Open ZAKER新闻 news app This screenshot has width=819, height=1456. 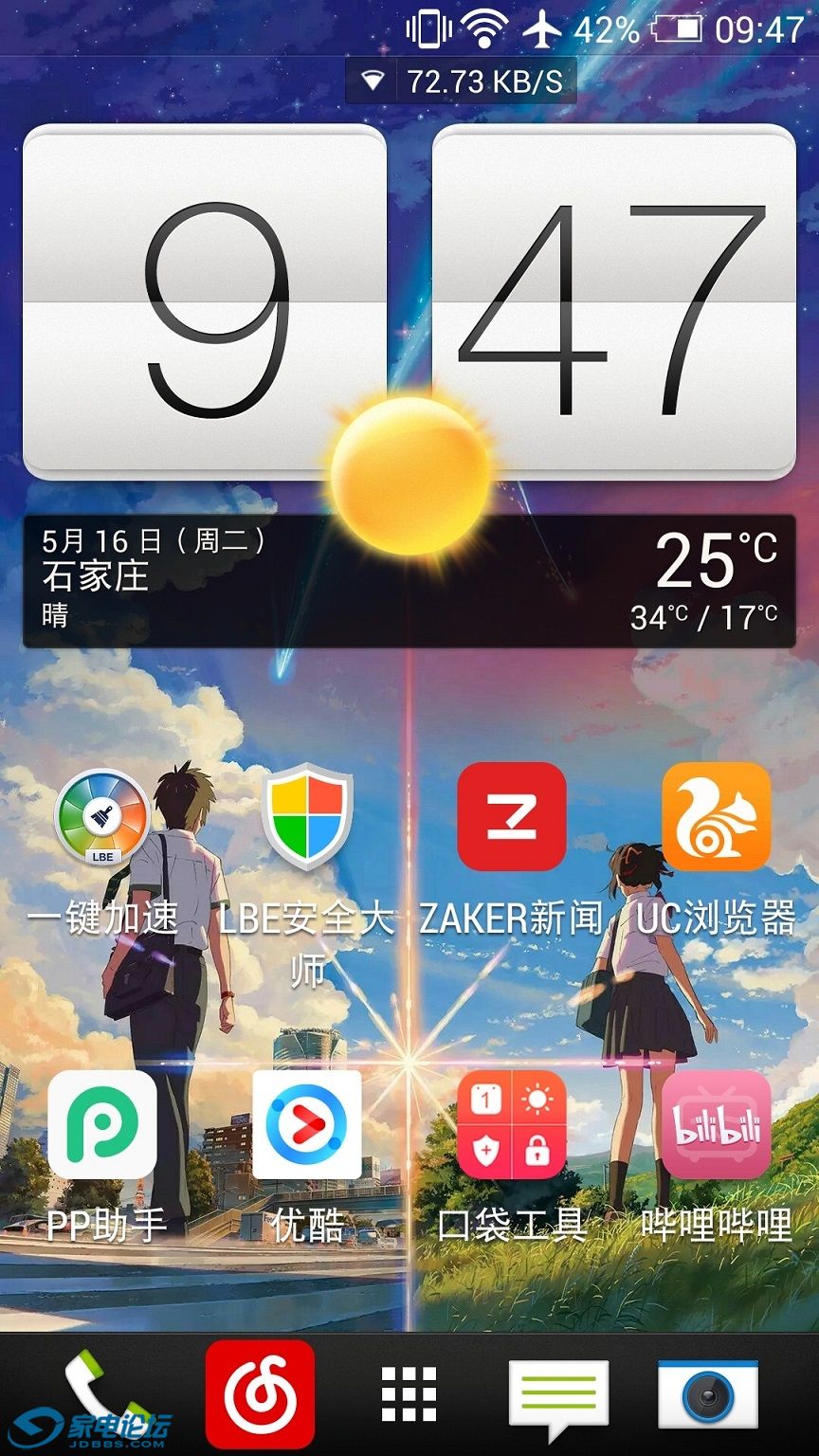pos(512,817)
